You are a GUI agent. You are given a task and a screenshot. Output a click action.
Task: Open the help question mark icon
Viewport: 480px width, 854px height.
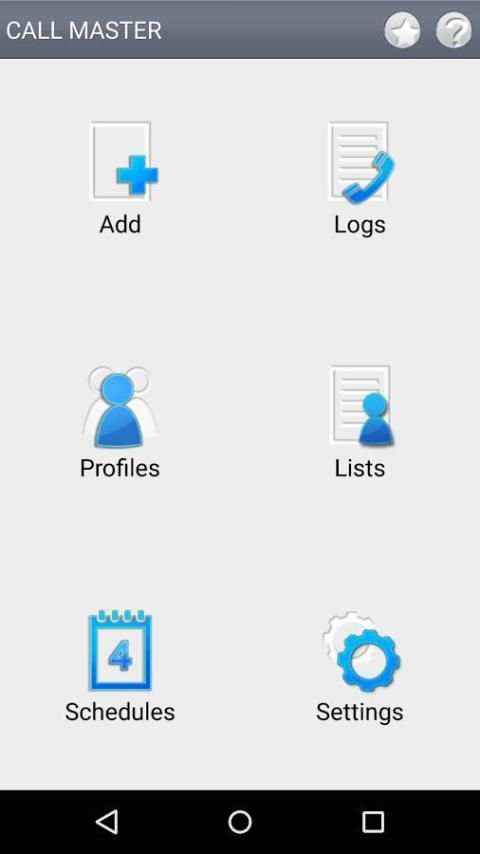[x=453, y=30]
